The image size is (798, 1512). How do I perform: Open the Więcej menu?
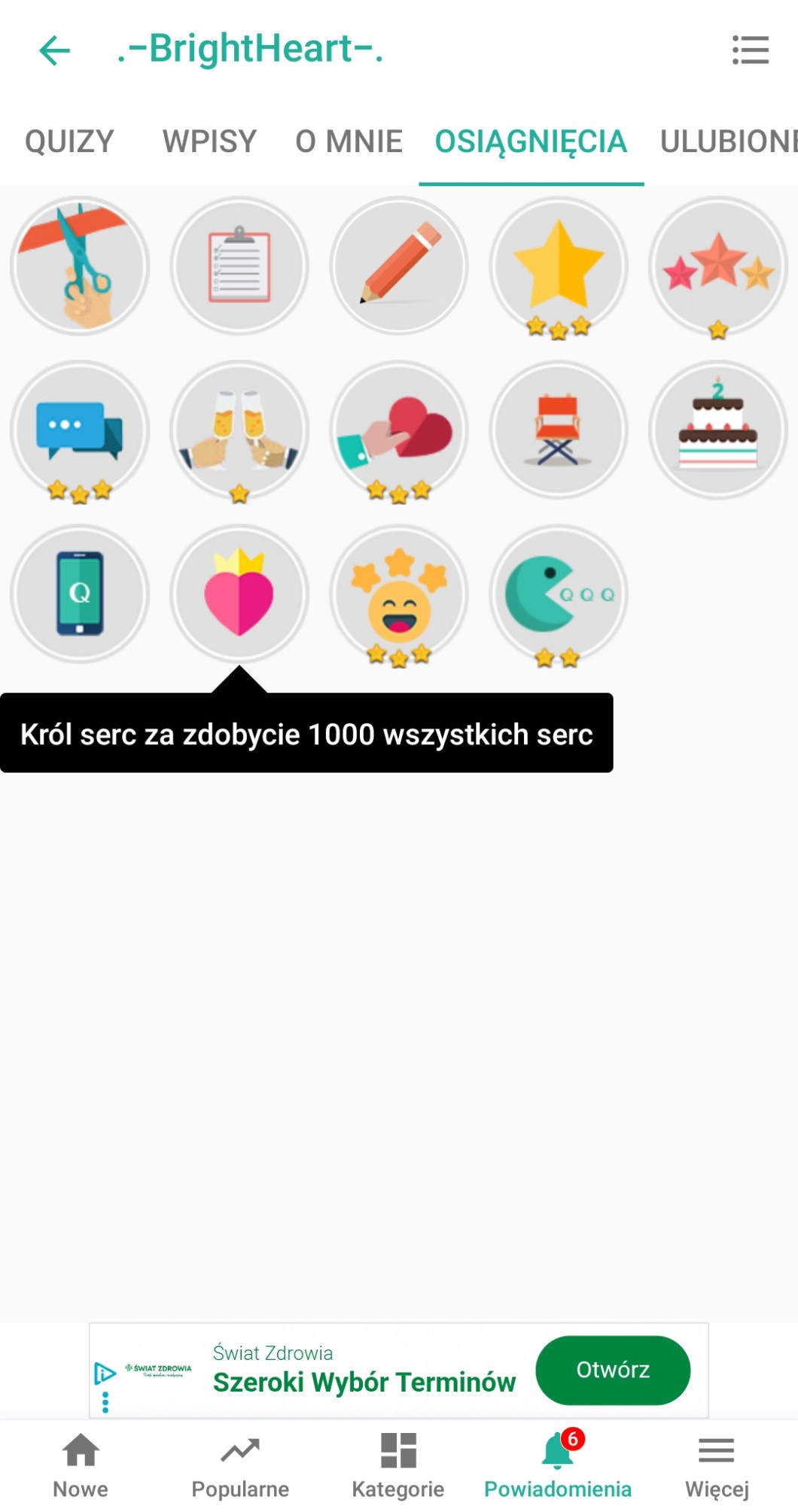[x=717, y=1465]
